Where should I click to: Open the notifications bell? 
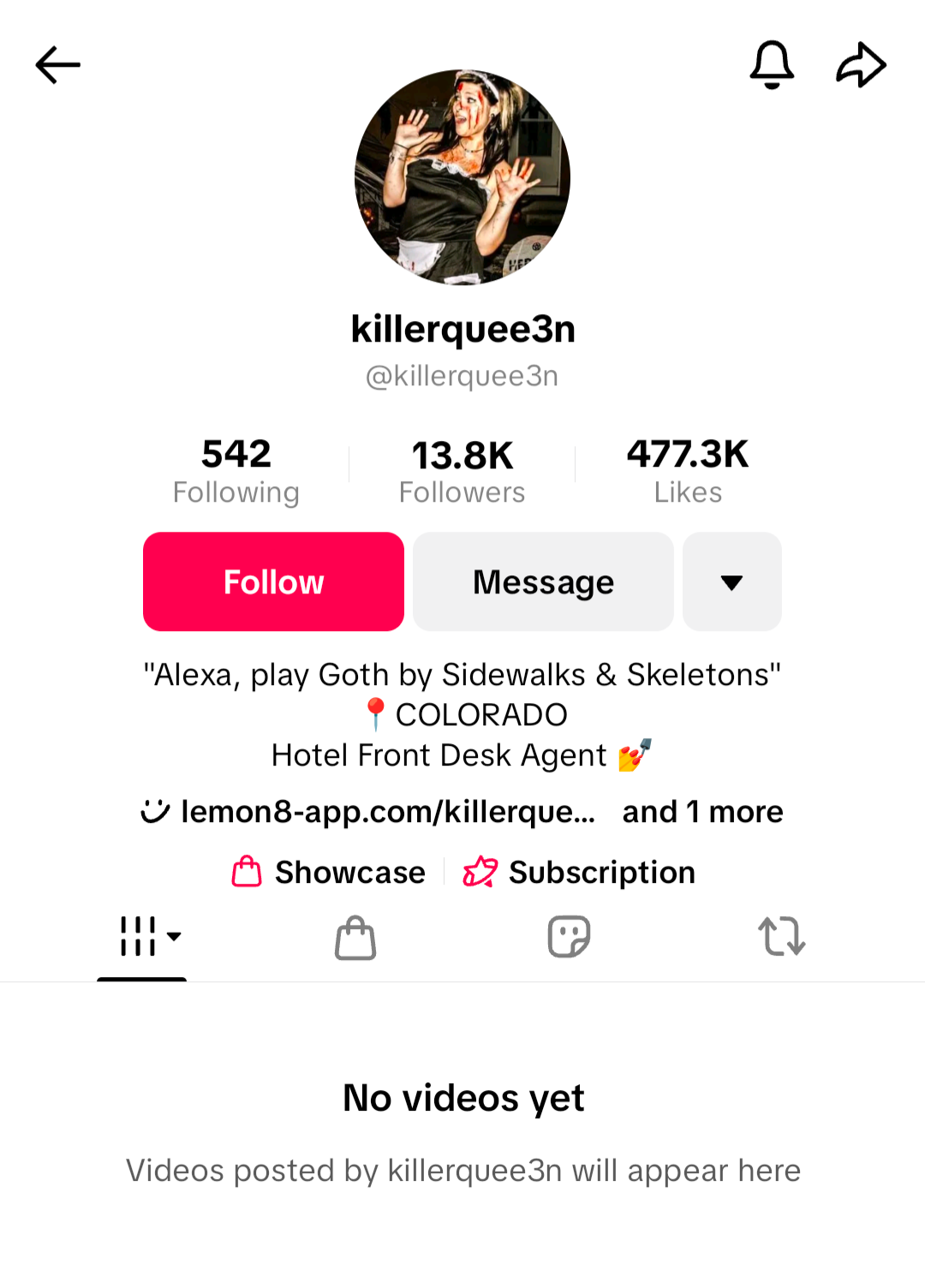click(772, 65)
